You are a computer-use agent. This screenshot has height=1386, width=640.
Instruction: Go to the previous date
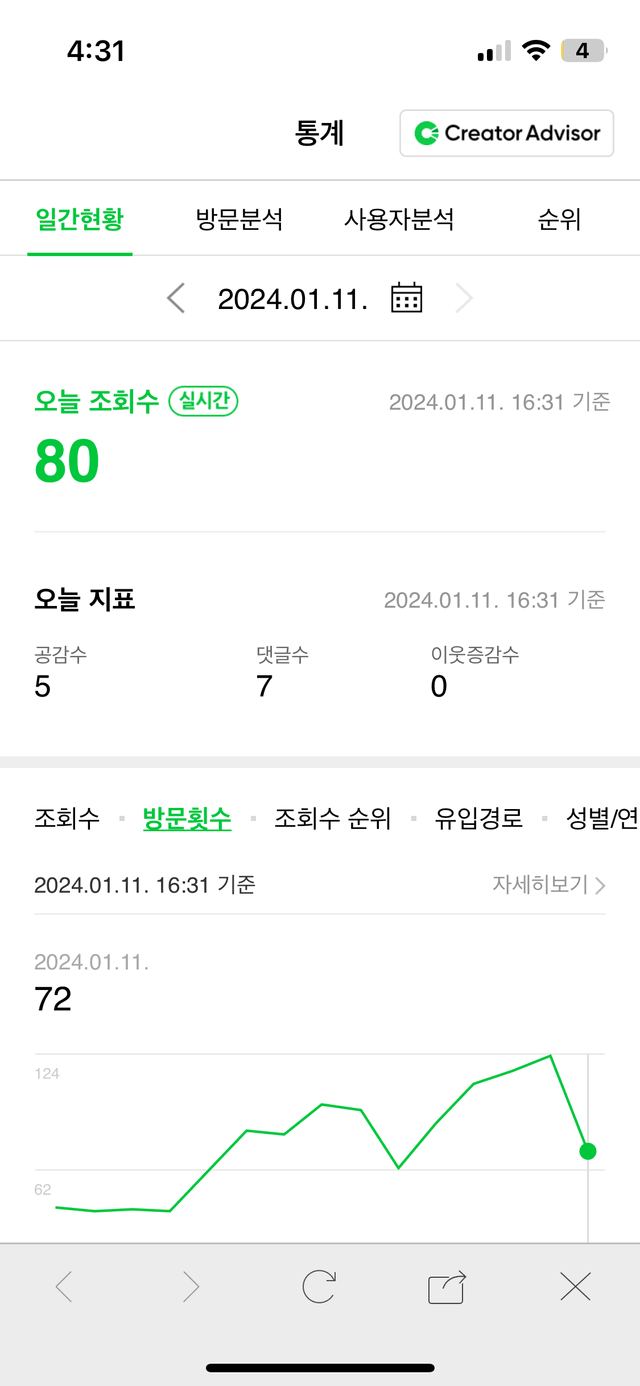click(176, 298)
